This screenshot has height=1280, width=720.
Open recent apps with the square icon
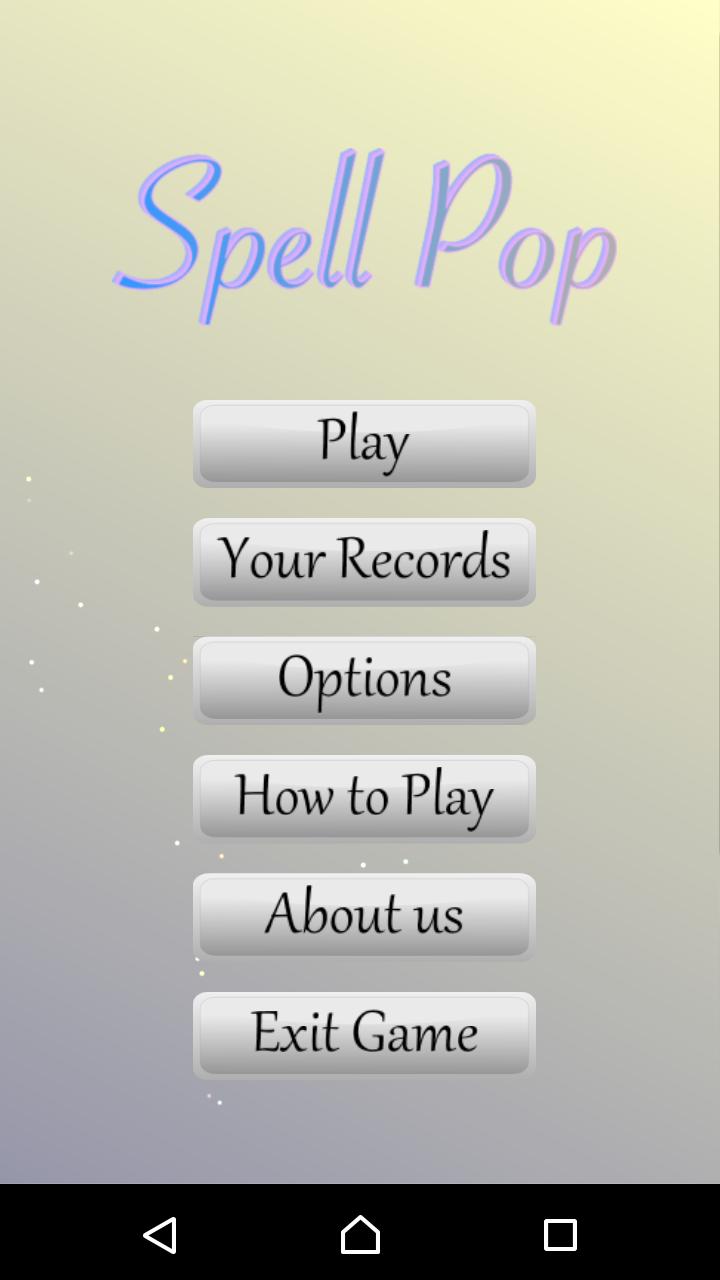(560, 1235)
